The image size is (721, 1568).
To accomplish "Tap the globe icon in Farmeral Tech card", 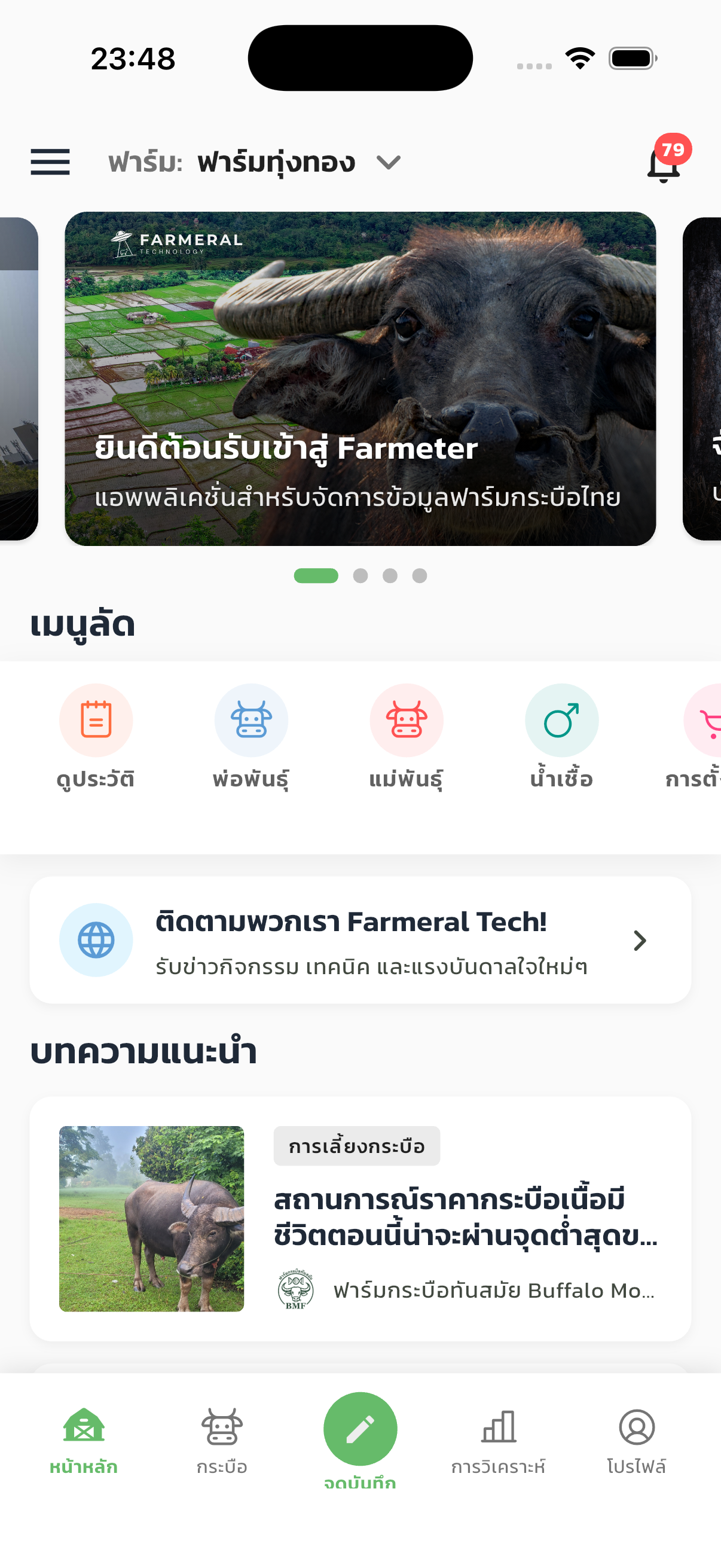I will tap(96, 940).
